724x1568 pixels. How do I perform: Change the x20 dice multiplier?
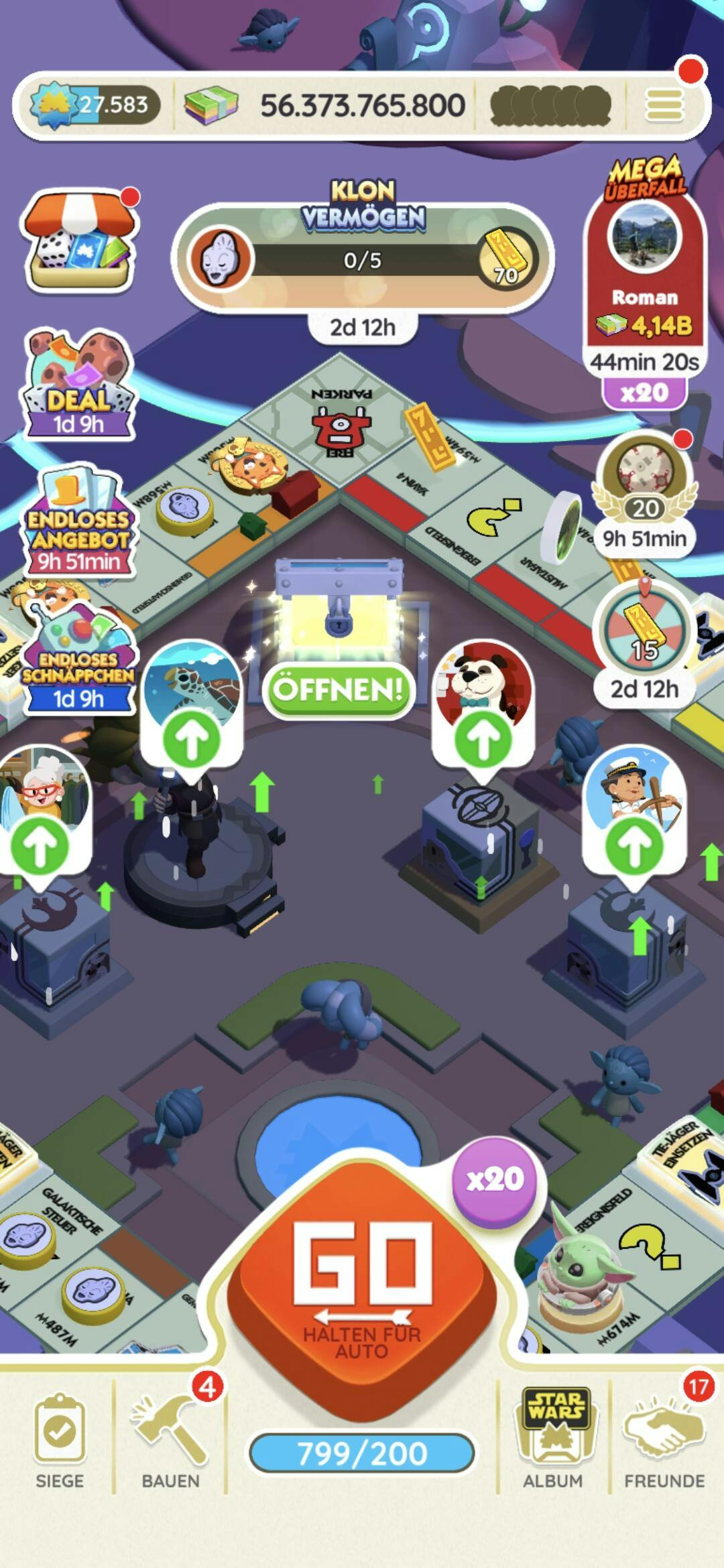[495, 1179]
